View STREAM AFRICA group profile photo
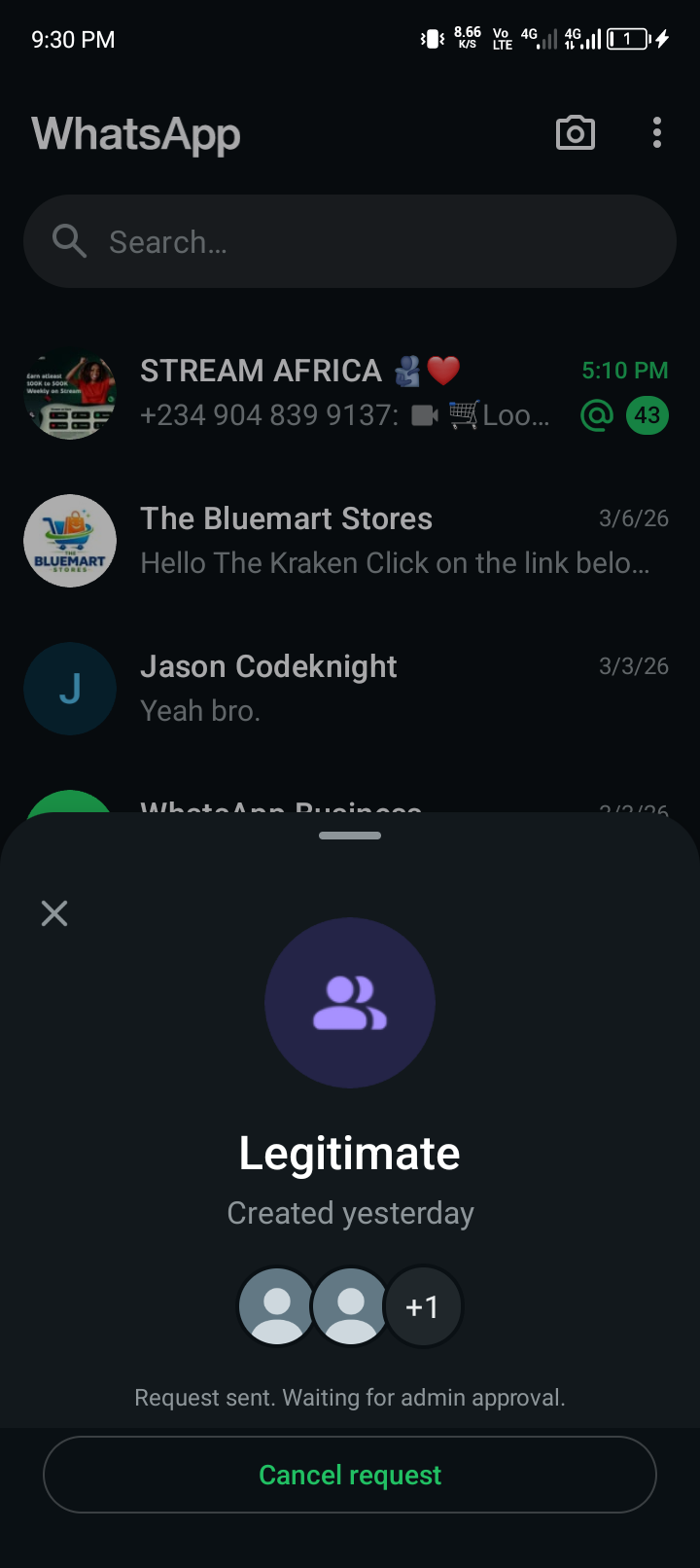700x1568 pixels. tap(70, 393)
